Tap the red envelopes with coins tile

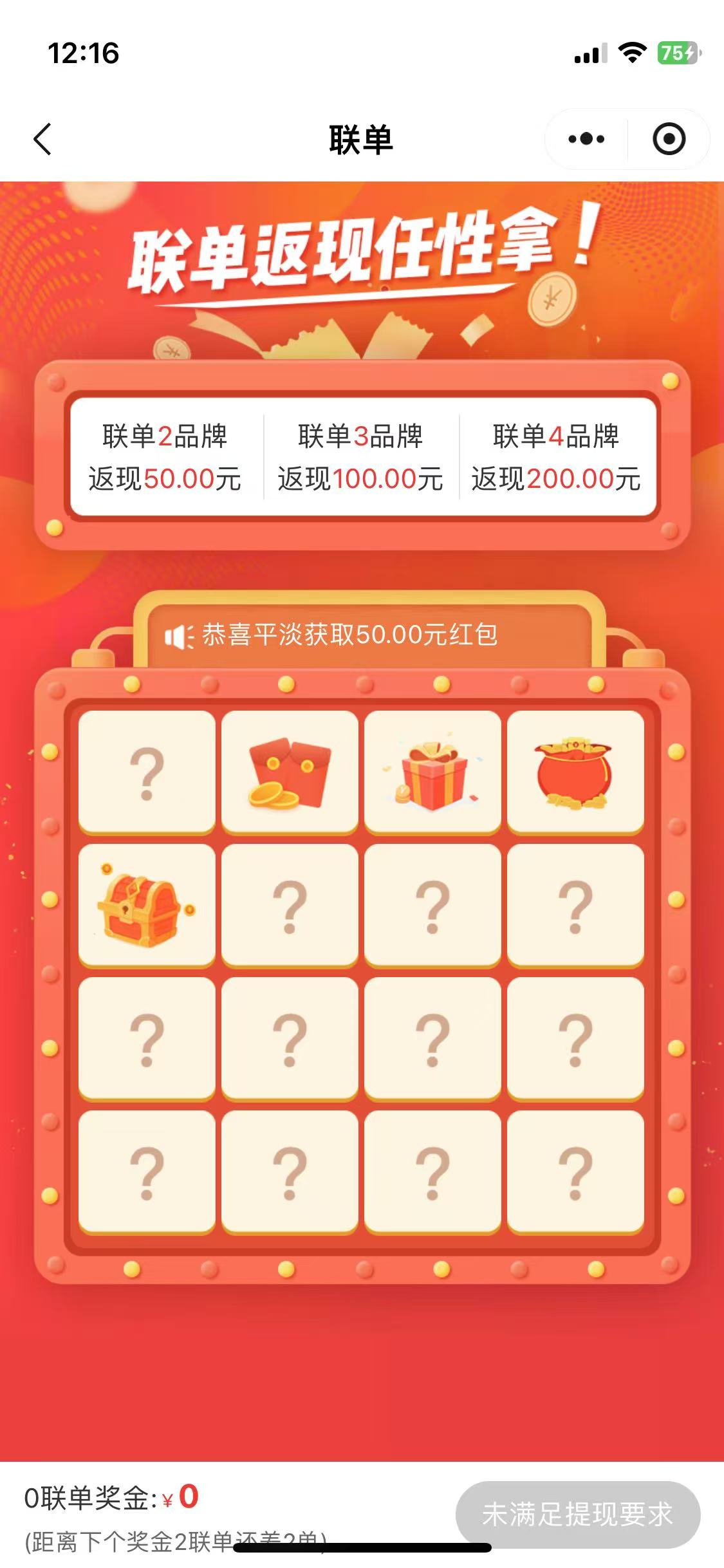(x=290, y=772)
